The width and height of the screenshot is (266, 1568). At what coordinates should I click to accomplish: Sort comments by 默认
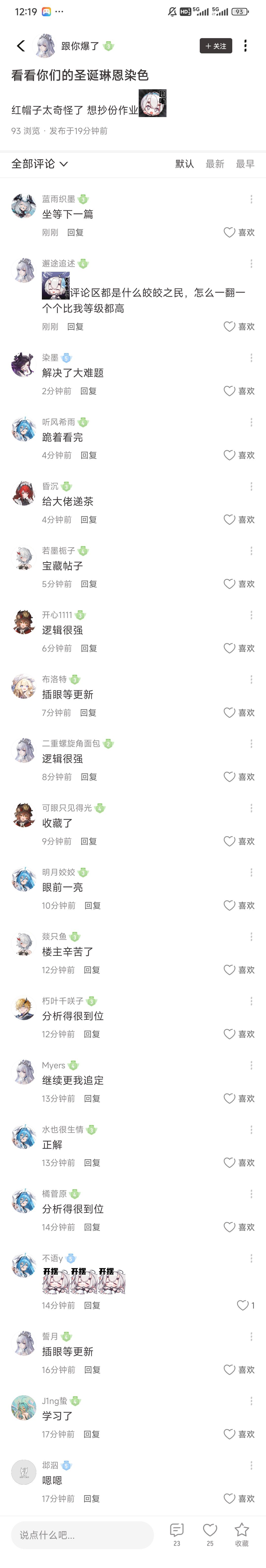(x=184, y=164)
